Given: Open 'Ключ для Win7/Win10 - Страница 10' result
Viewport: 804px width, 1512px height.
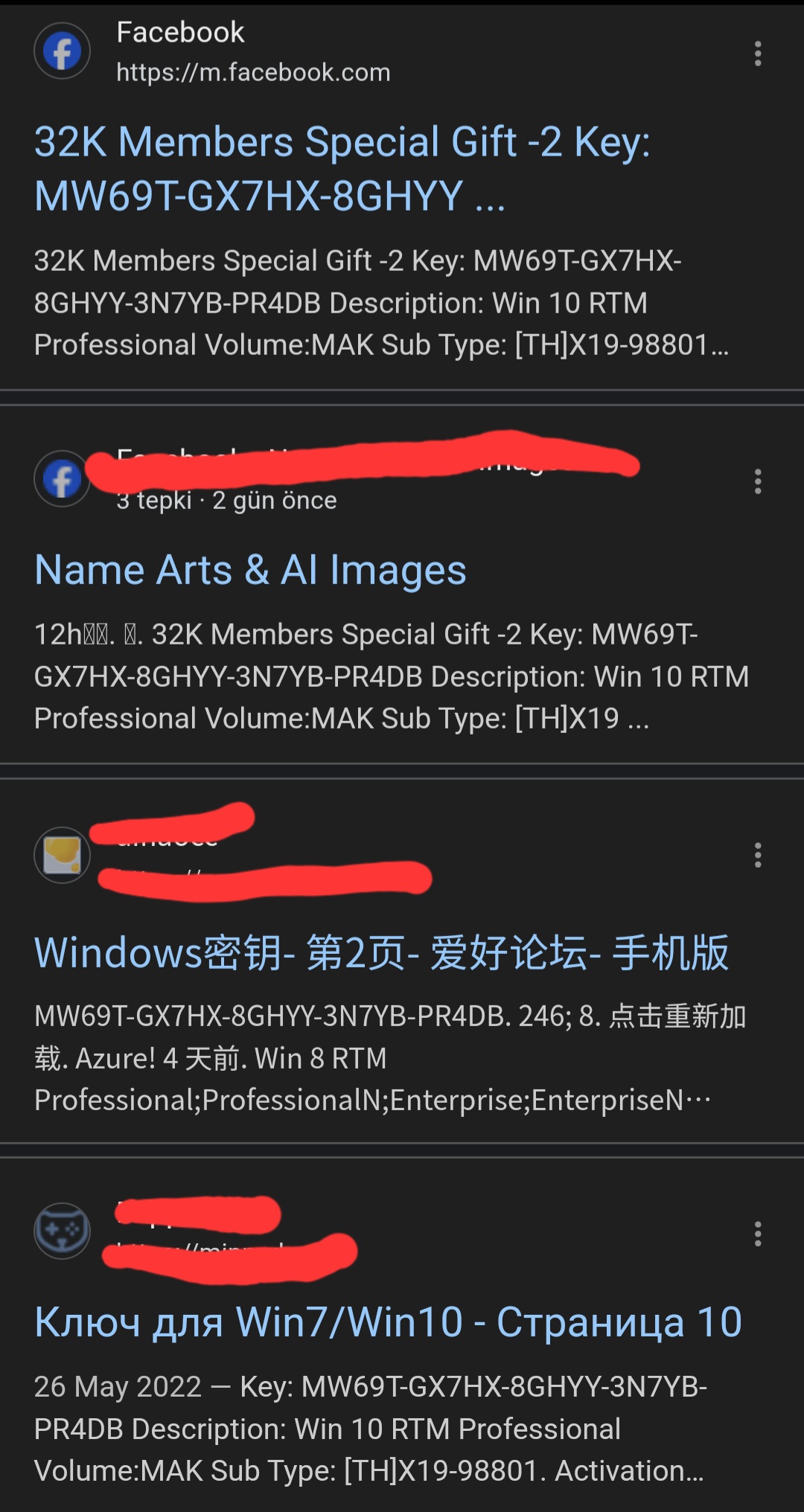Looking at the screenshot, I should [x=388, y=1322].
